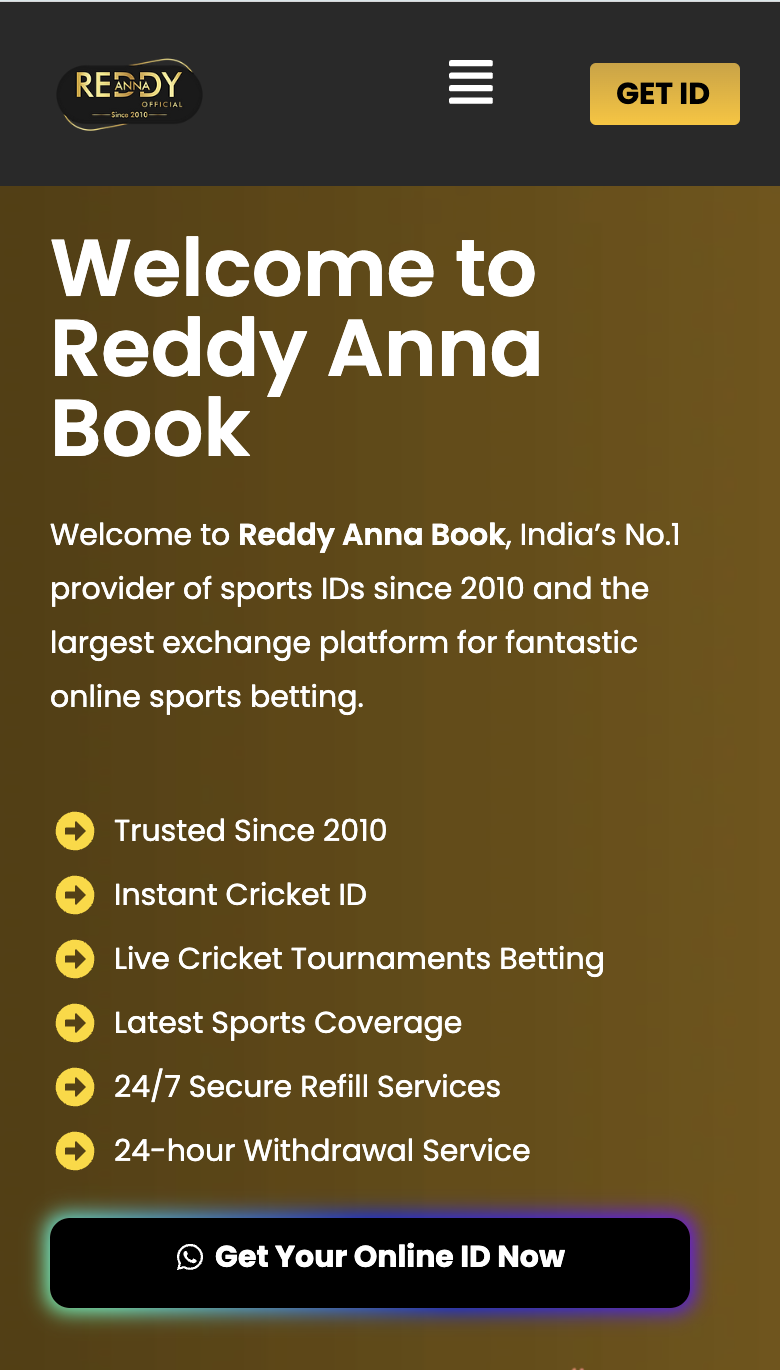Tap the GET ID button
The height and width of the screenshot is (1370, 780).
(664, 94)
